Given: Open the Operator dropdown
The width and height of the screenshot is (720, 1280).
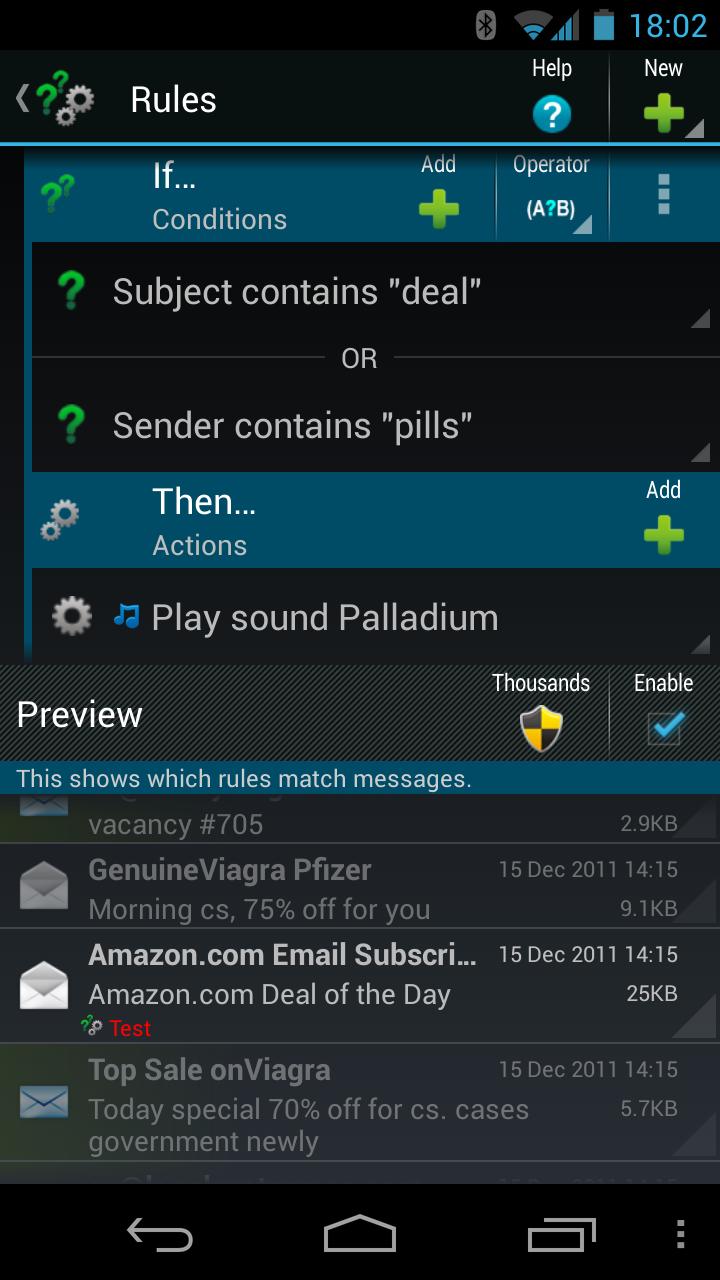Looking at the screenshot, I should (x=551, y=193).
